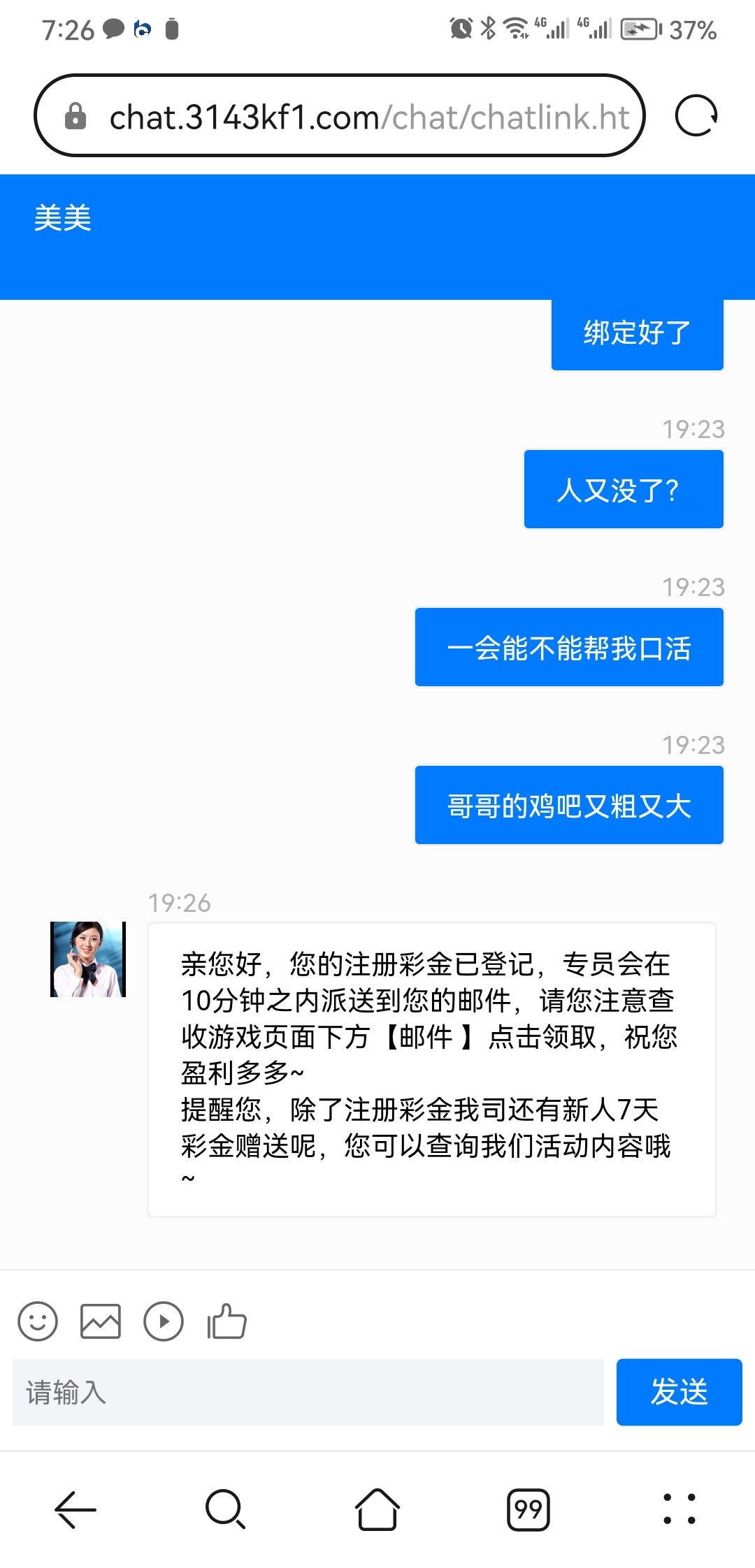Select the 绑定好了 message bubble
The width and height of the screenshot is (755, 1568).
click(x=637, y=333)
